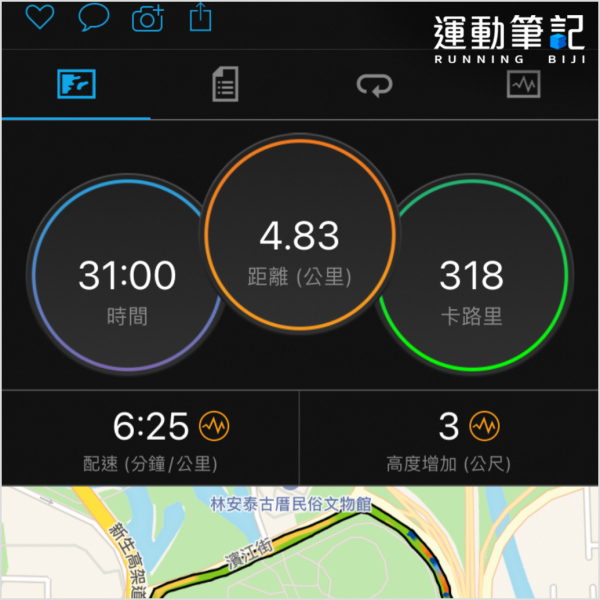Screen dimensions: 600x600
Task: Open the pace chart icon next to 6:25
Action: 214,427
